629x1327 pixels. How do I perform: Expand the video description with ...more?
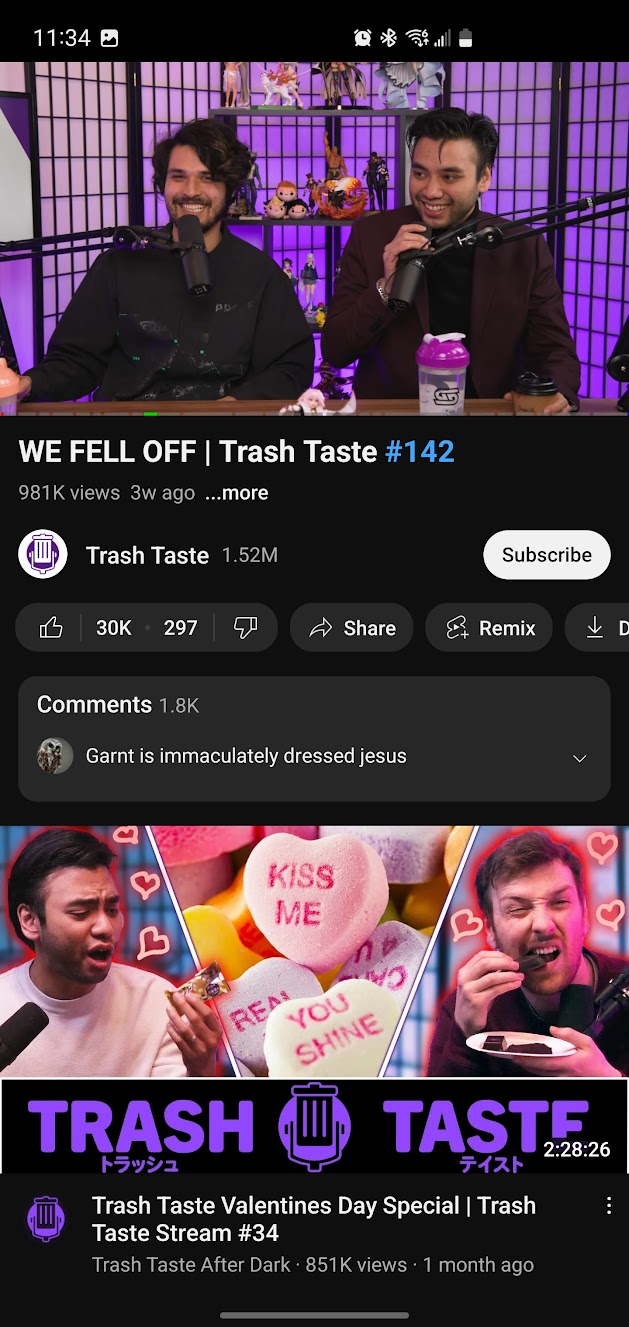click(x=237, y=493)
